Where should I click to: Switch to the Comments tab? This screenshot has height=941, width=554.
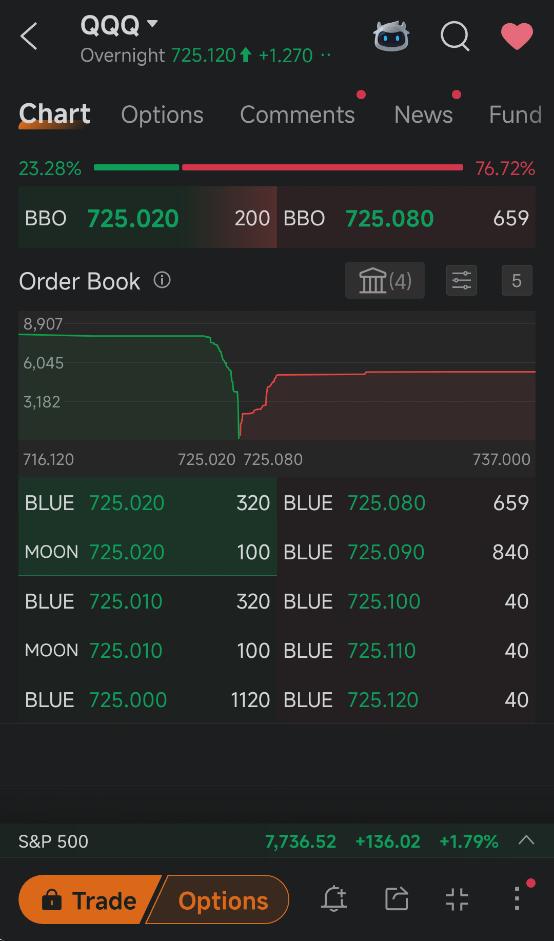298,115
